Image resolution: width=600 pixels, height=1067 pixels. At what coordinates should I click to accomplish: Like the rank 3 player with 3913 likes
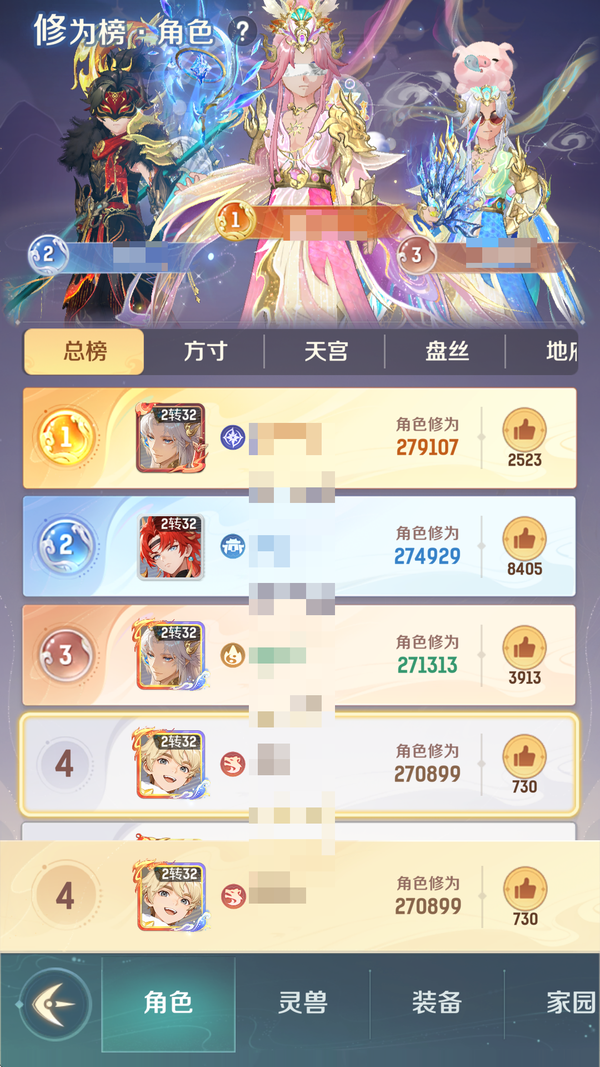[524, 647]
